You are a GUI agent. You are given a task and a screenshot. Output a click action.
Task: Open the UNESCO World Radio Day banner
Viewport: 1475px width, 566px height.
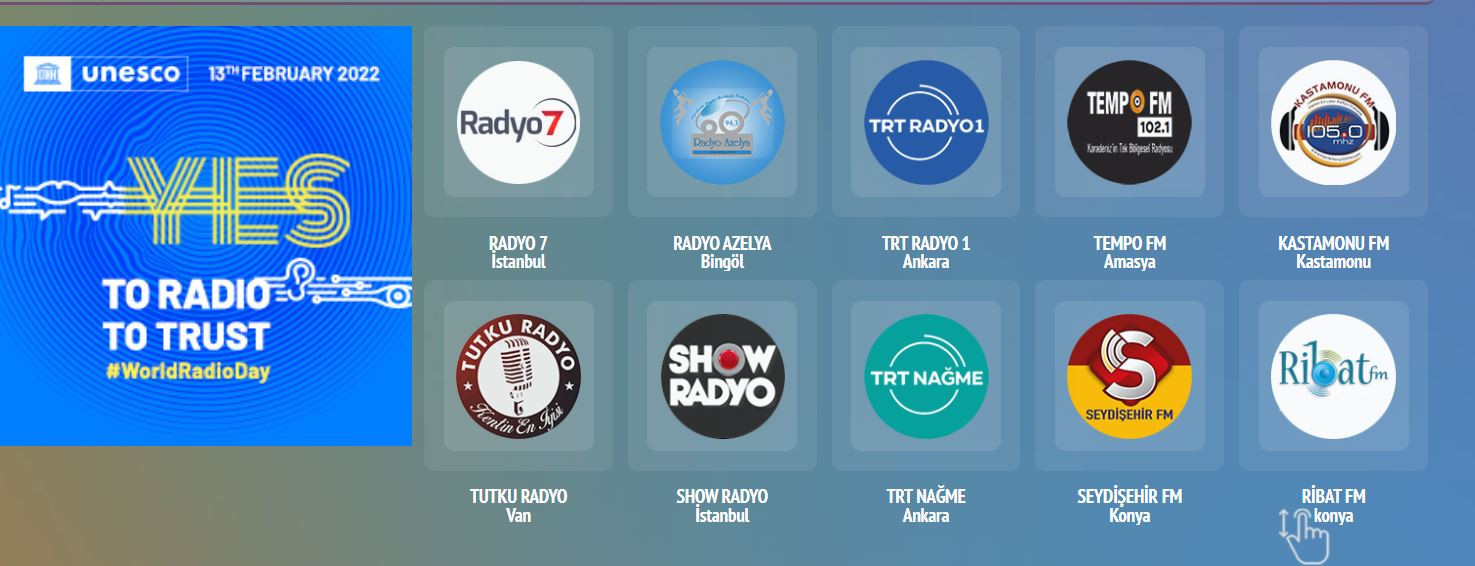(x=205, y=236)
